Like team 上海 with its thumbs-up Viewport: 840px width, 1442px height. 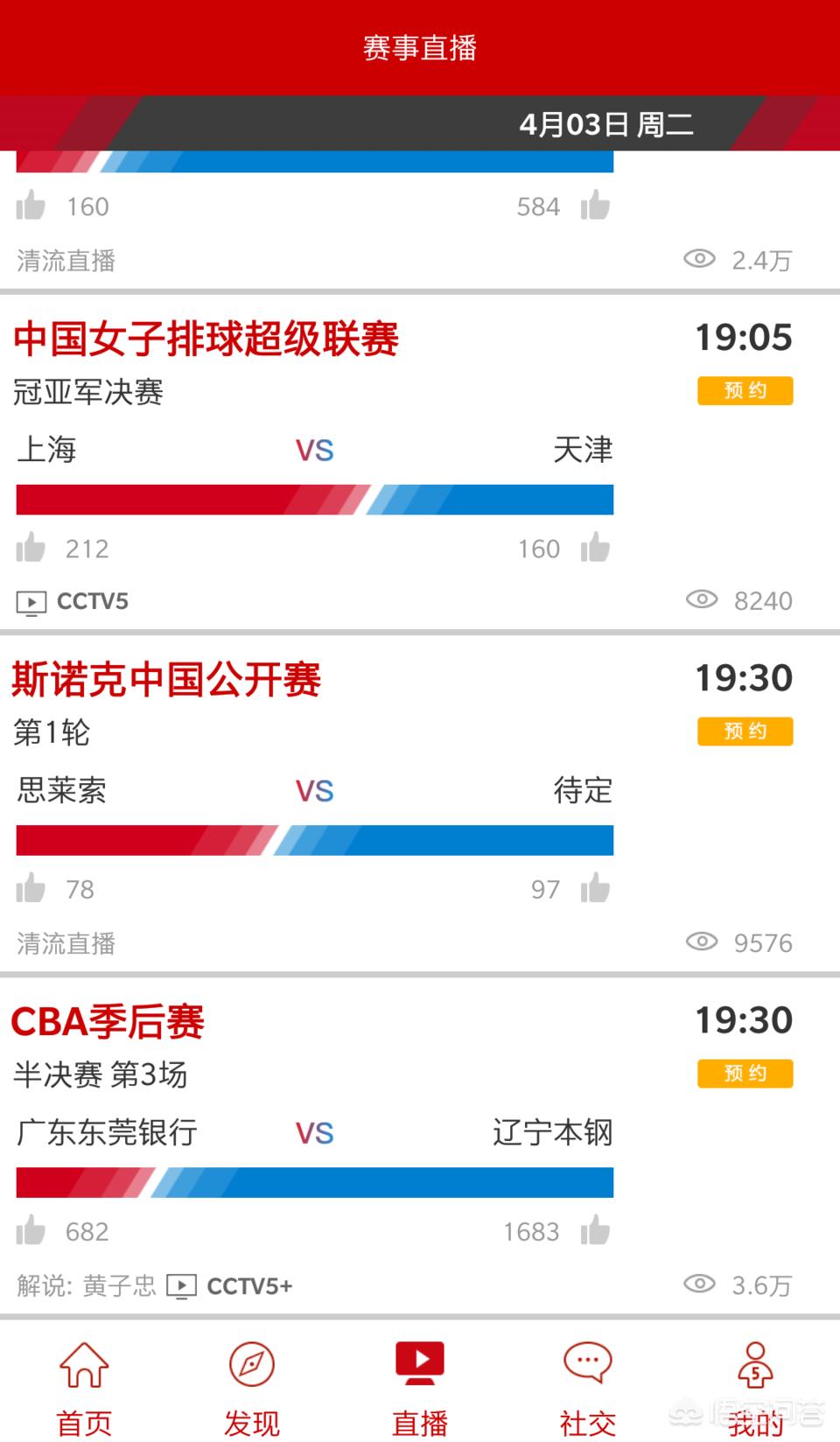31,548
